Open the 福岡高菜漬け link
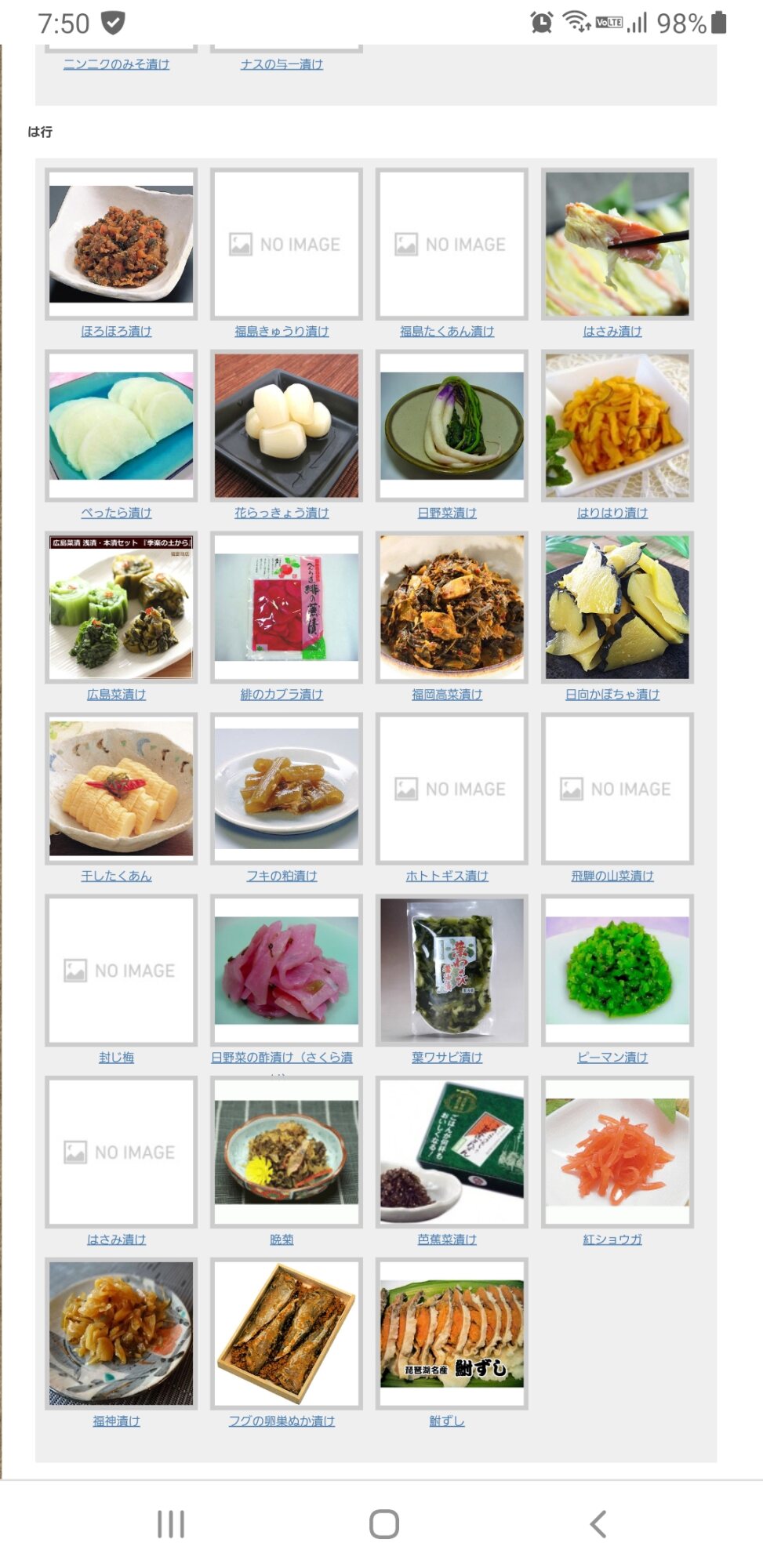Viewport: 763px width, 1568px height. pyautogui.click(x=447, y=695)
